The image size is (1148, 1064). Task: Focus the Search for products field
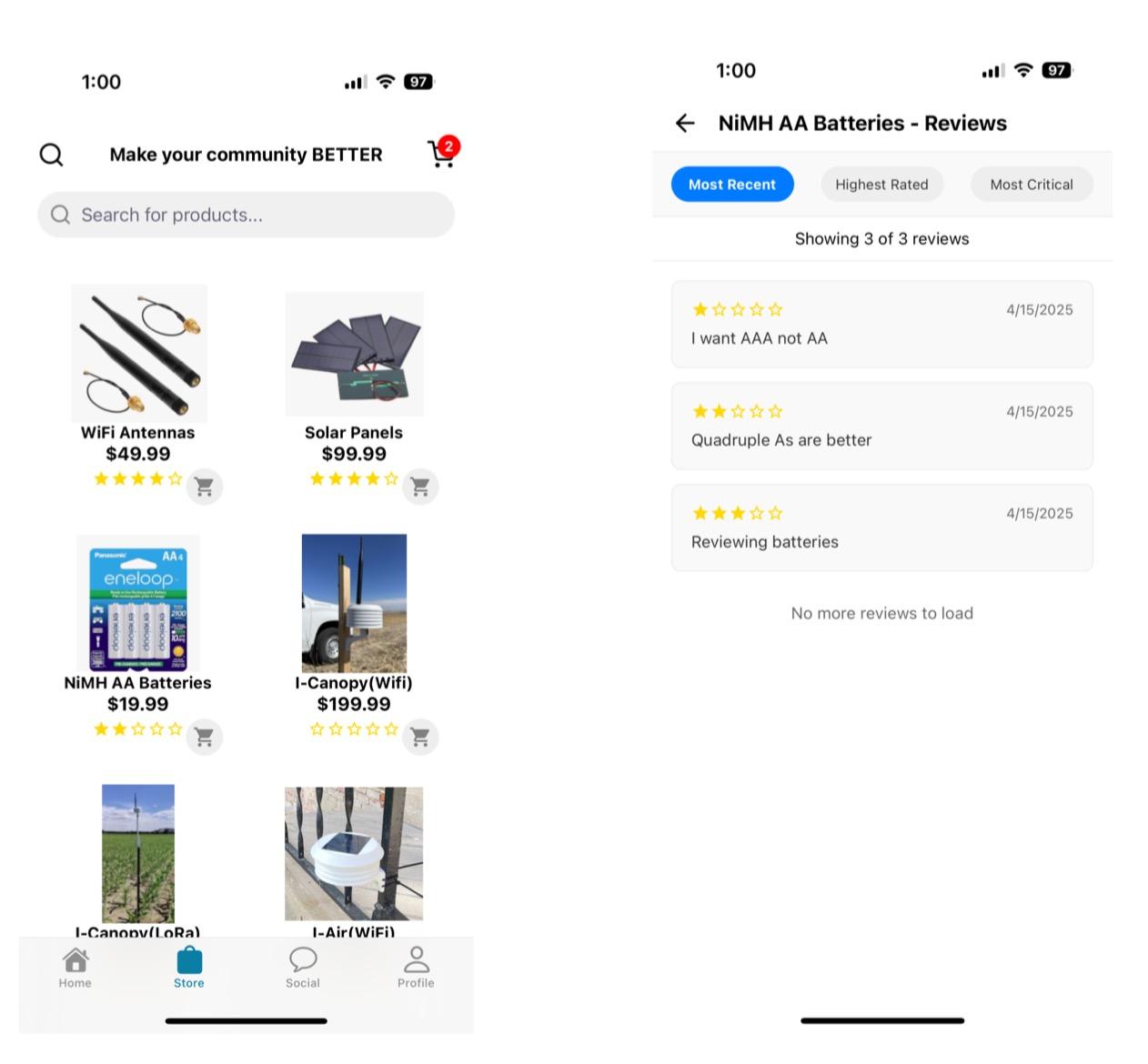(246, 215)
